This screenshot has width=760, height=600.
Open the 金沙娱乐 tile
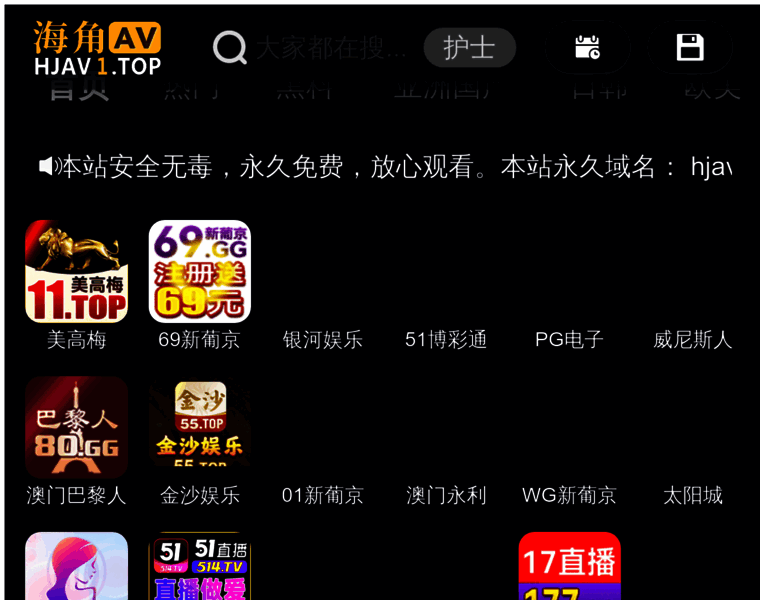199,427
